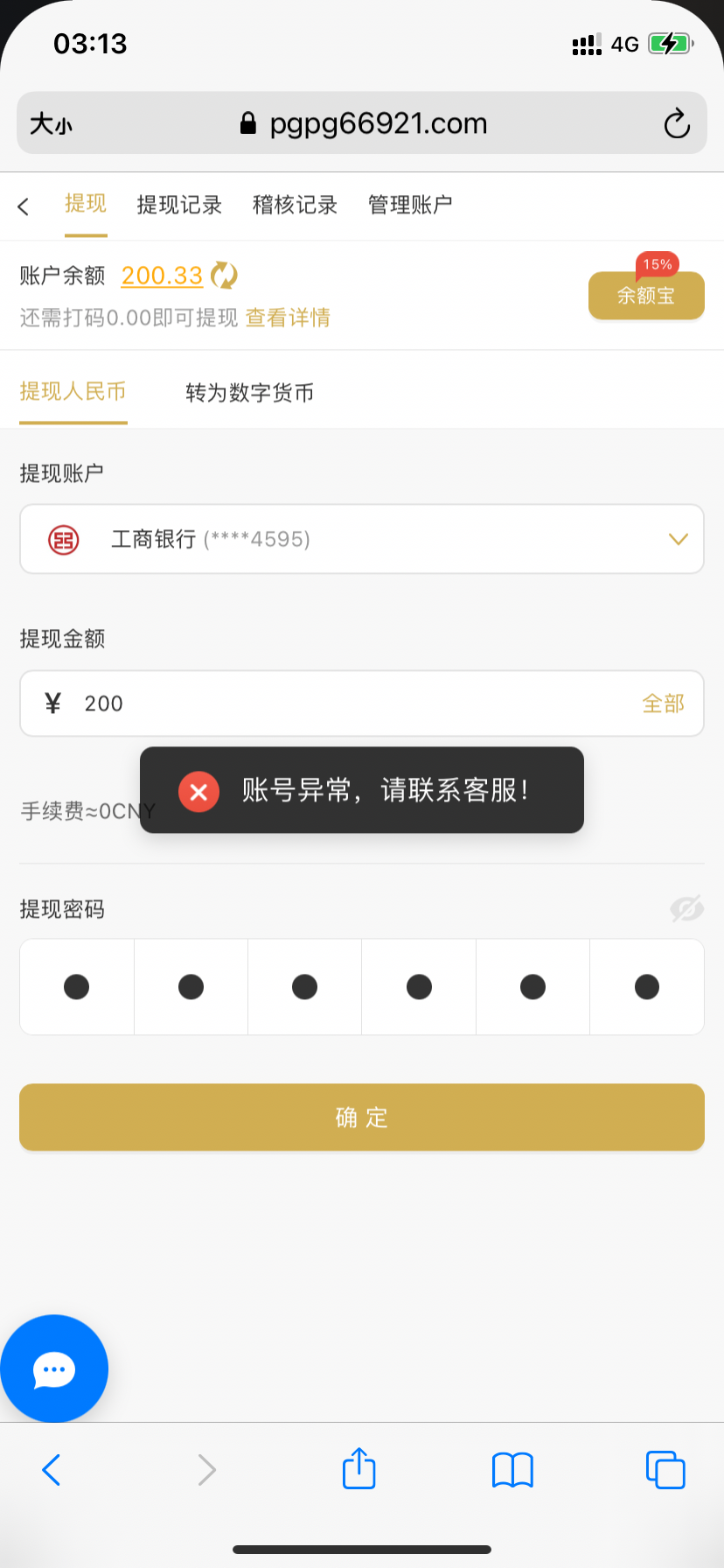
Task: Reload the page in the address bar
Action: [x=676, y=123]
